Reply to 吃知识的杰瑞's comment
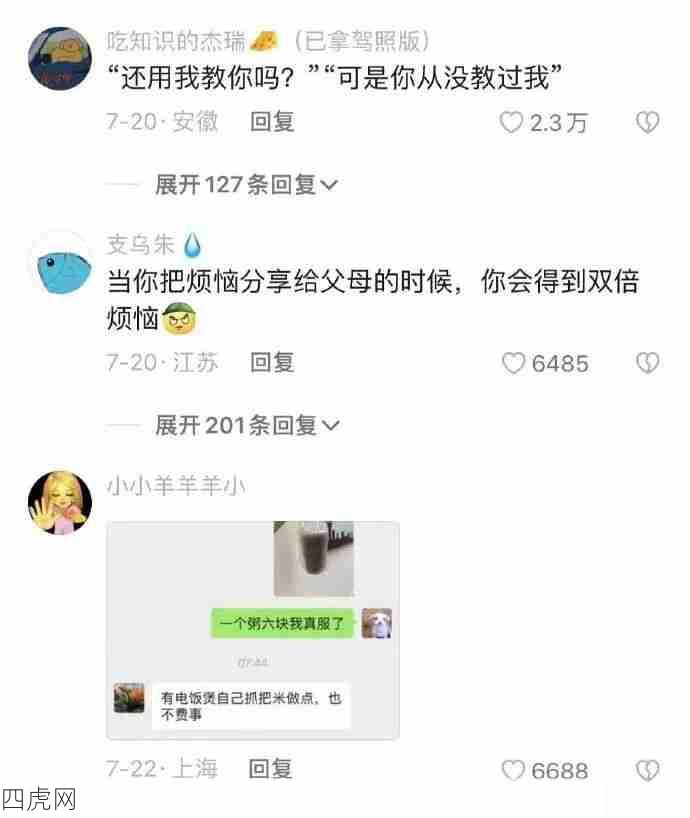Viewport: 690px width, 818px height. coord(272,122)
